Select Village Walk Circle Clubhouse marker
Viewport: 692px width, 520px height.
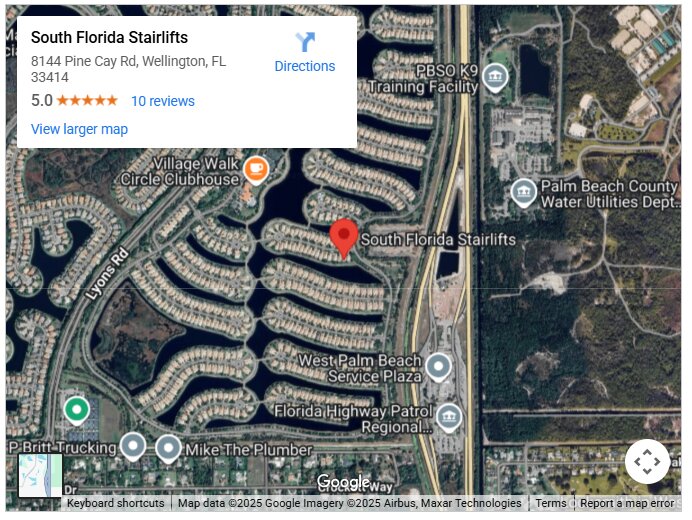(x=256, y=167)
